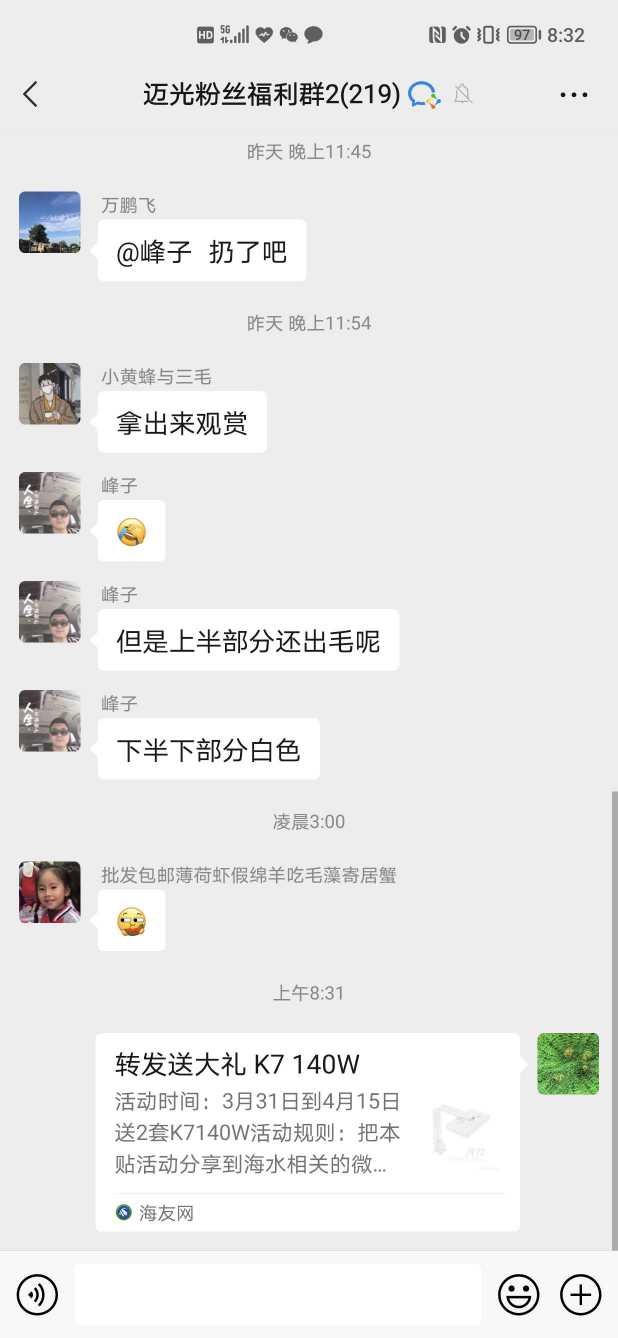Tap the message text field
Viewport: 618px width, 1338px height.
(277, 1295)
